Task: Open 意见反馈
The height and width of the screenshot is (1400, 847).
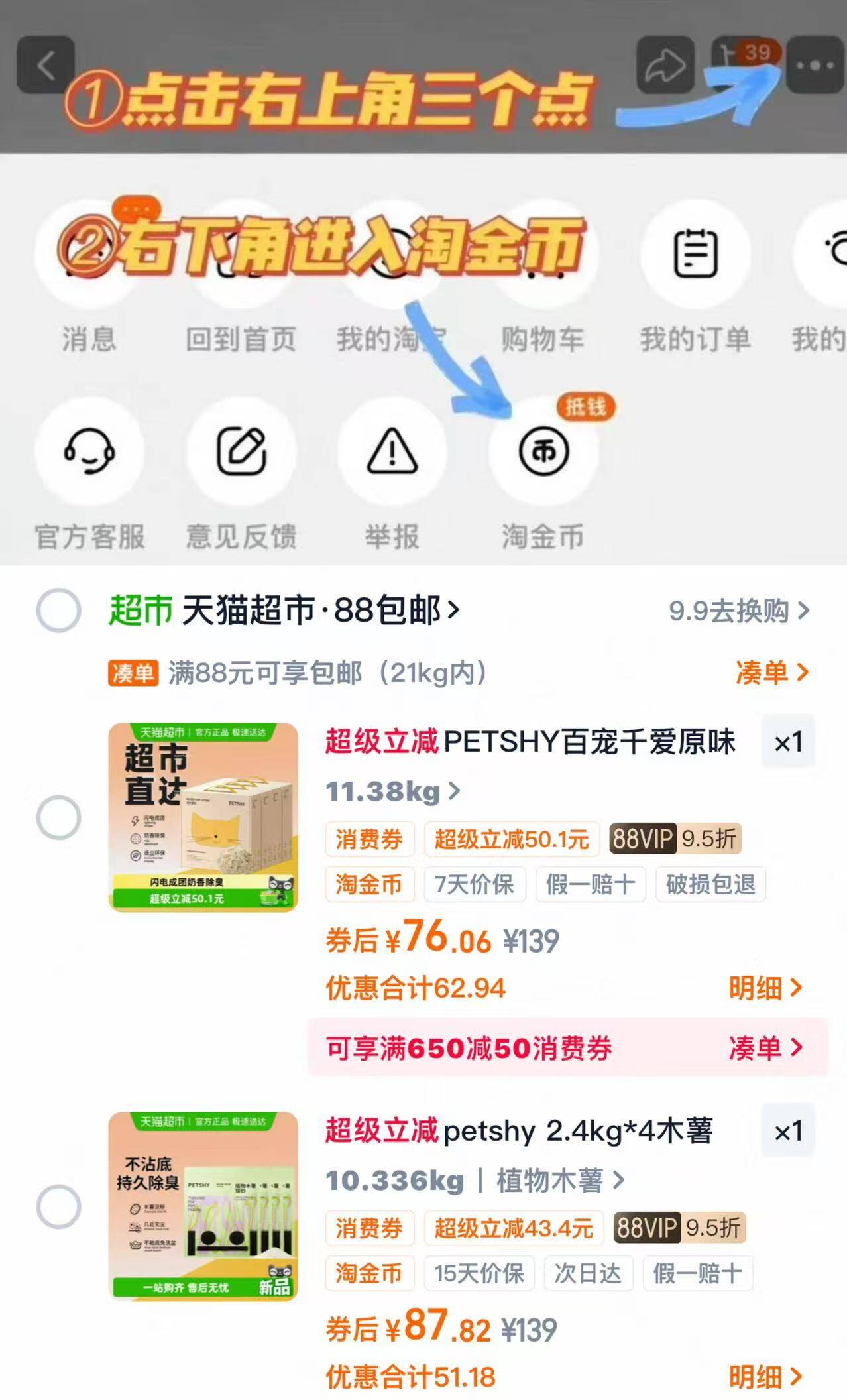Action: click(241, 451)
